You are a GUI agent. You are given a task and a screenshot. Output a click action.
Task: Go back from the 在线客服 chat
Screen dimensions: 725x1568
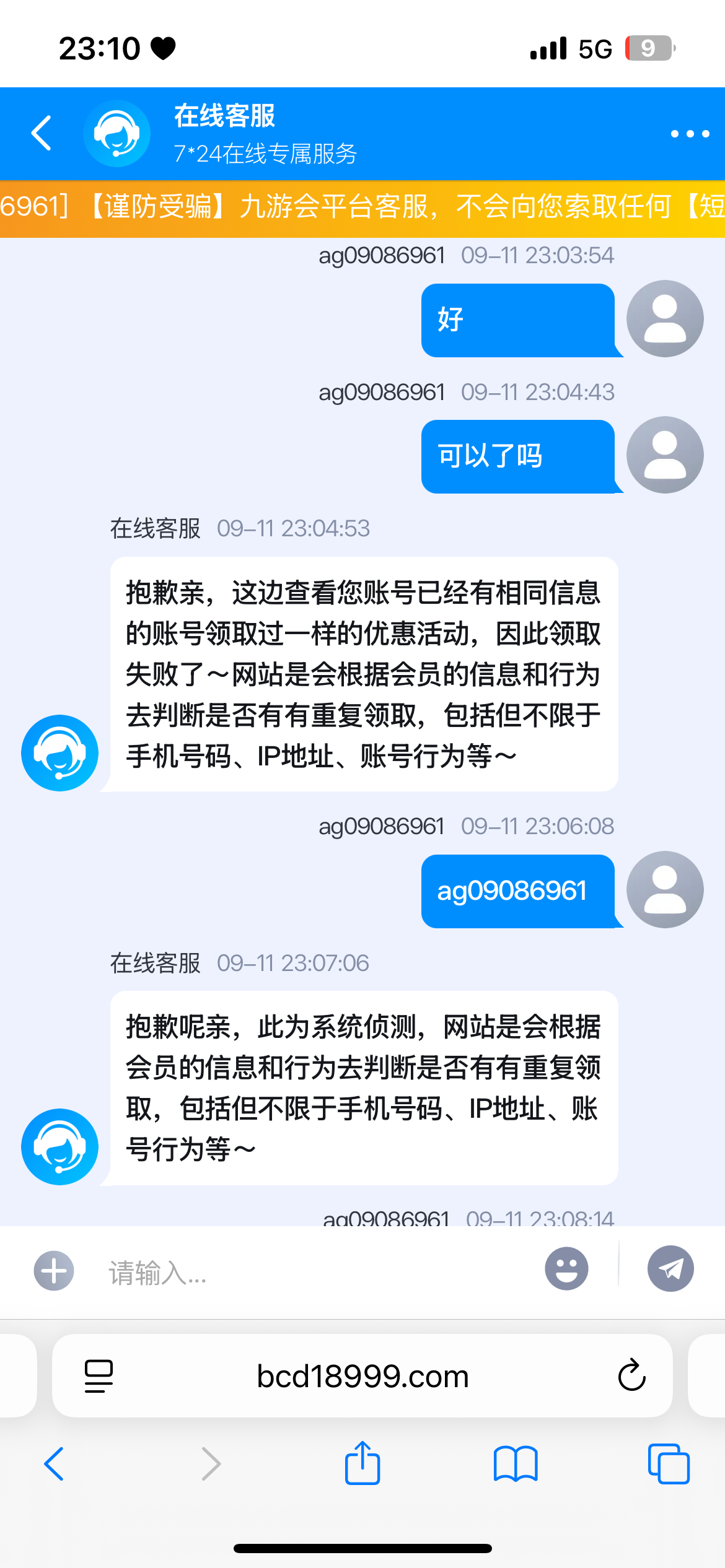pyautogui.click(x=42, y=133)
